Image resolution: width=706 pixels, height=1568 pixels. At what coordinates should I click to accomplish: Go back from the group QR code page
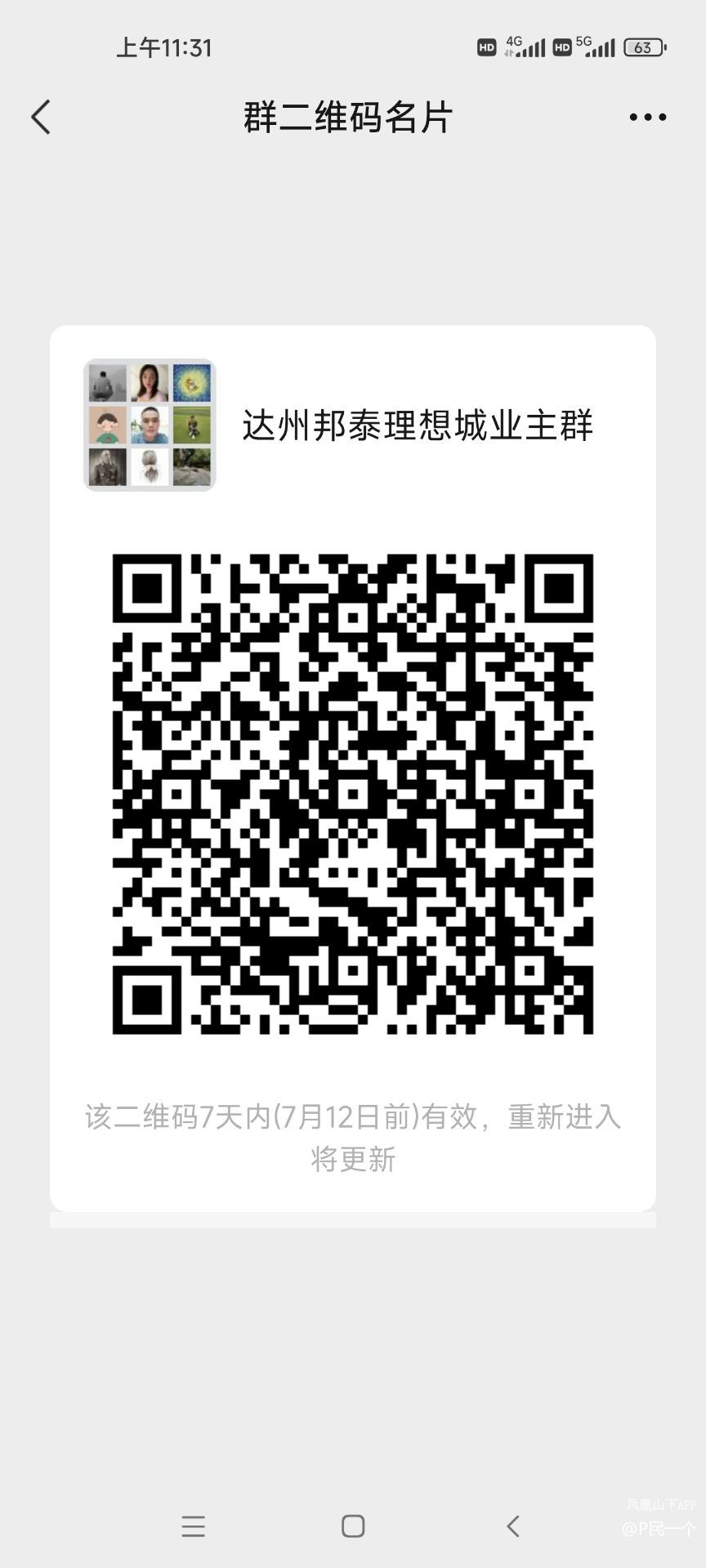coord(41,117)
